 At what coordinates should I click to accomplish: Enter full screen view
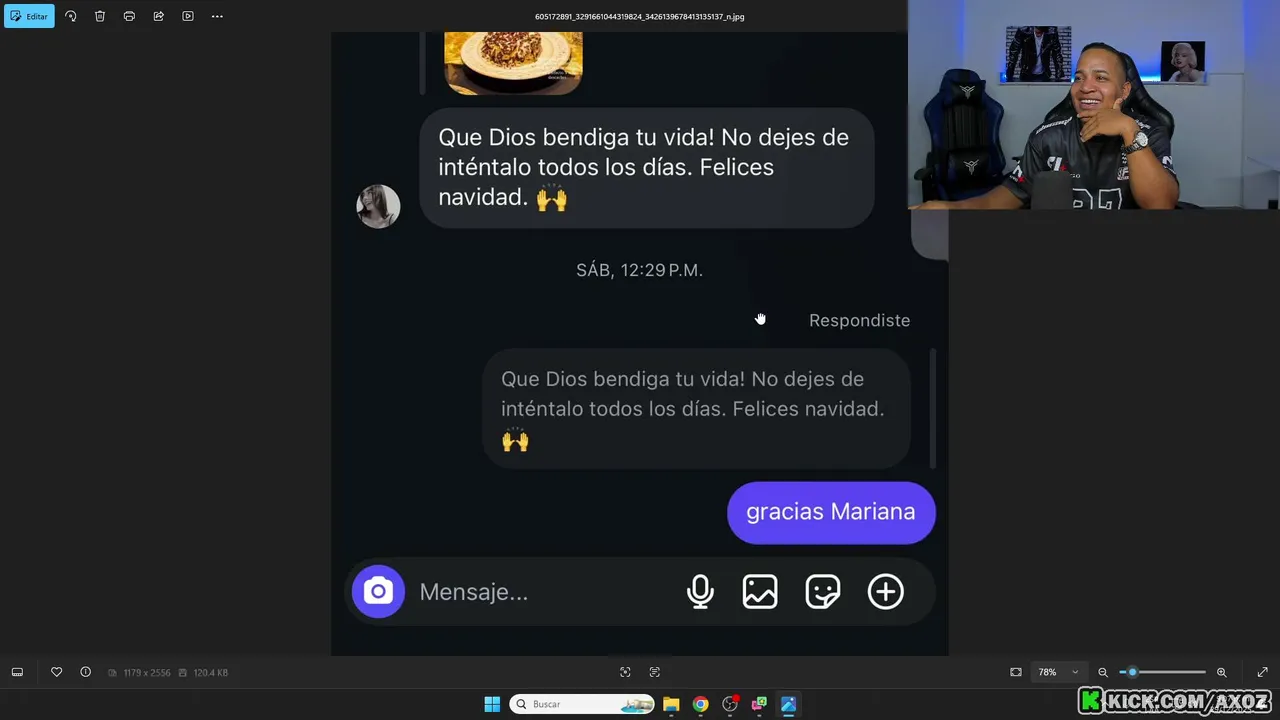[x=1262, y=672]
